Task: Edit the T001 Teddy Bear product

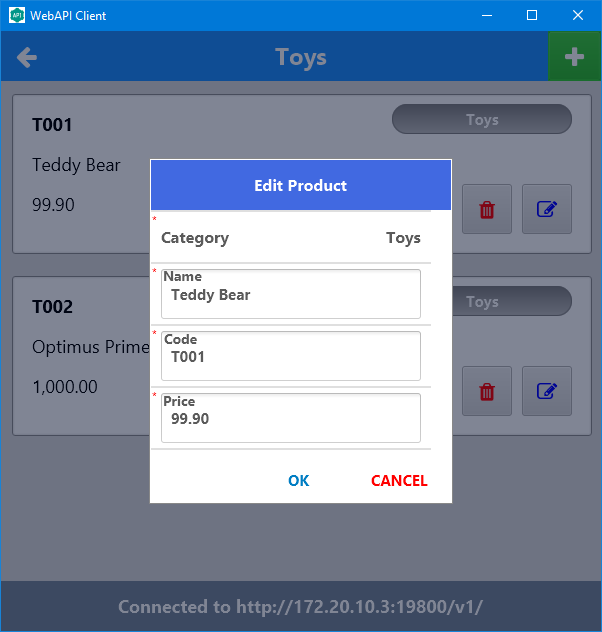Action: (x=547, y=209)
